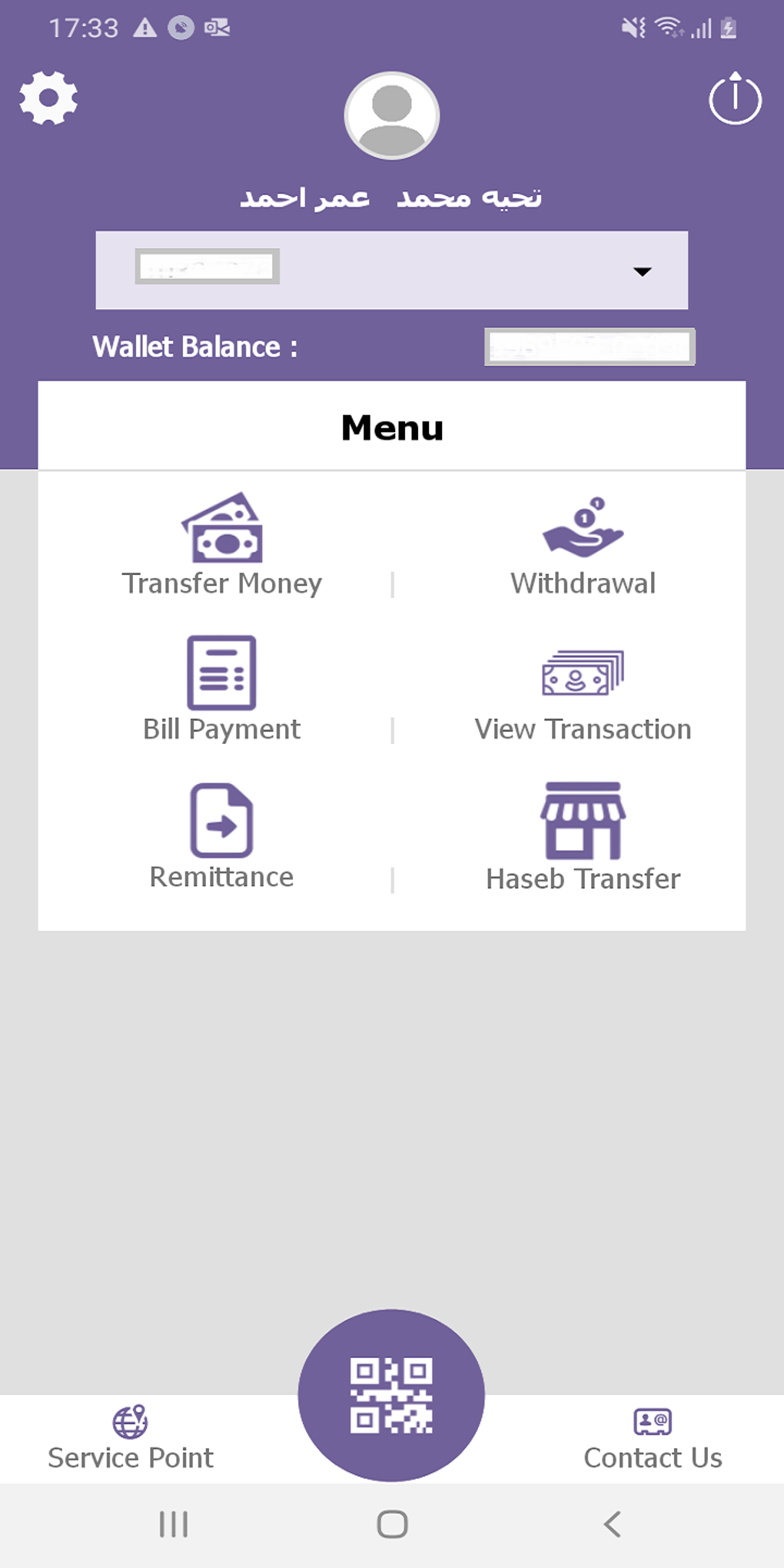
Task: Choose Remittance from the menu
Action: pos(222,838)
